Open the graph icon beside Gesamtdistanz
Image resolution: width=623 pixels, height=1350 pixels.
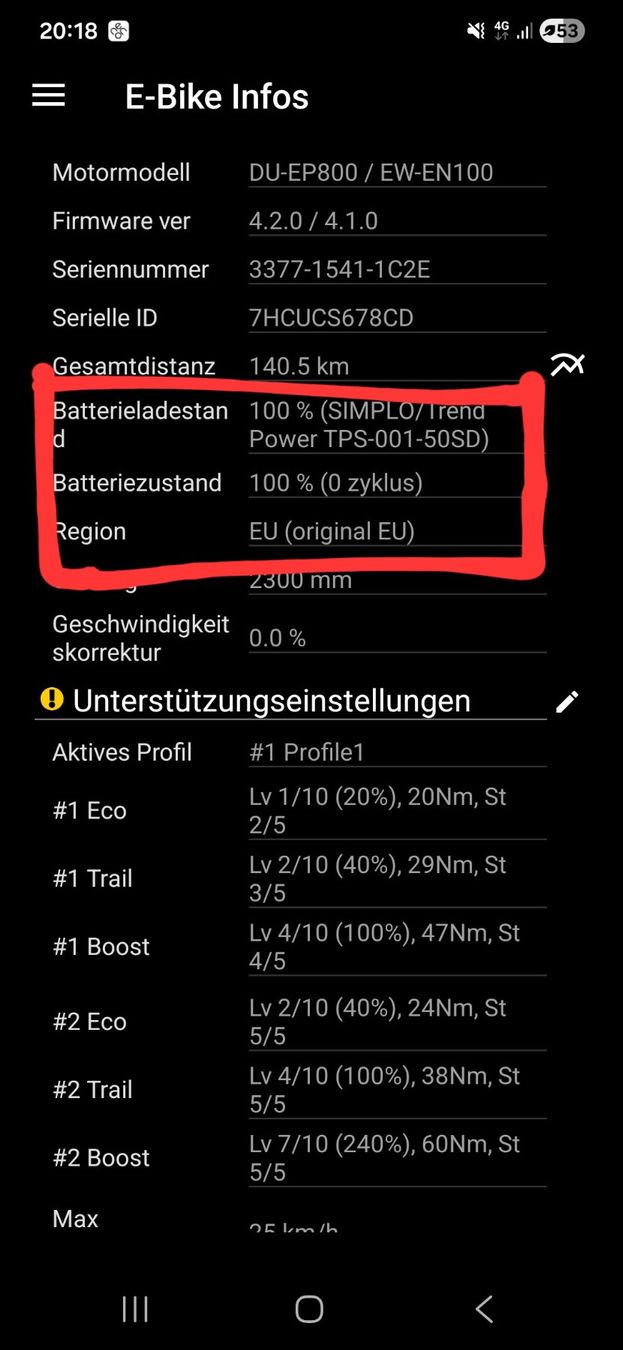pos(567,364)
